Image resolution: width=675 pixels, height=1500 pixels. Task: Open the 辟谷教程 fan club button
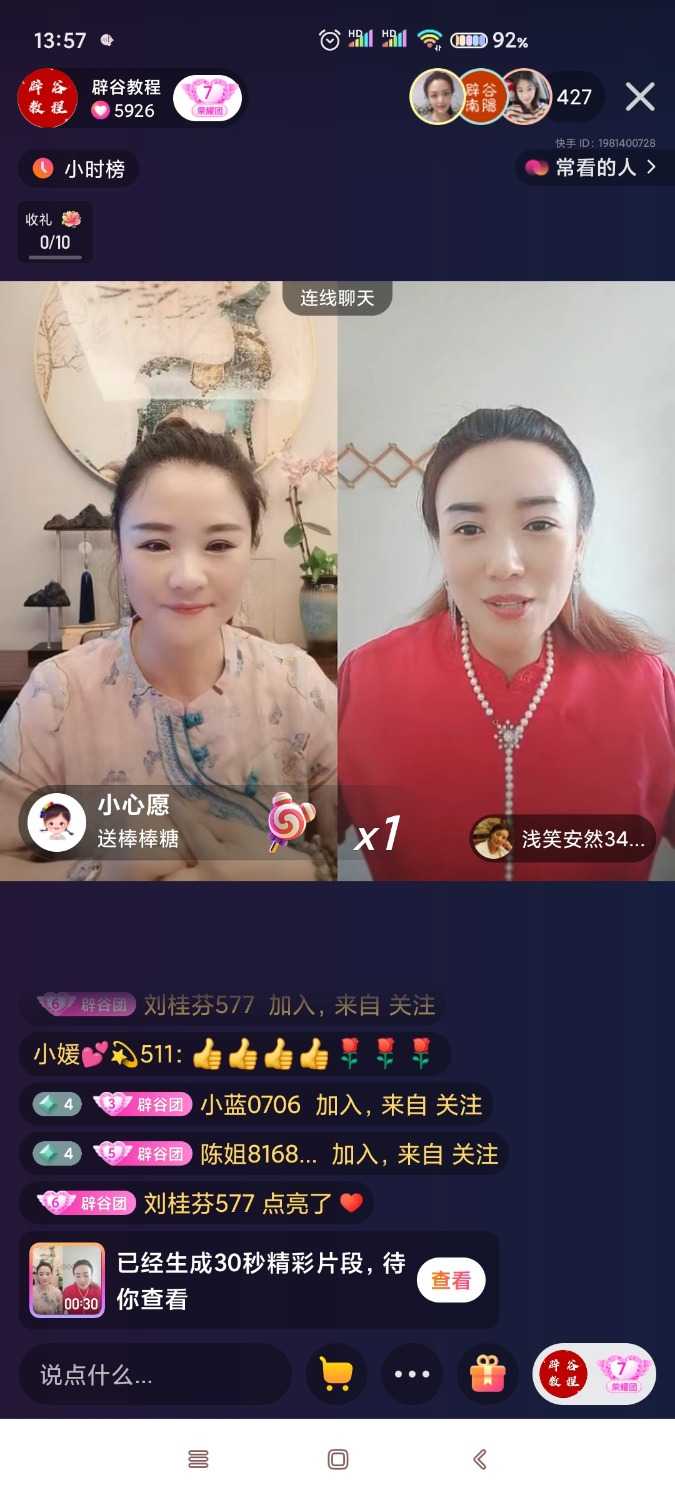(x=594, y=1374)
